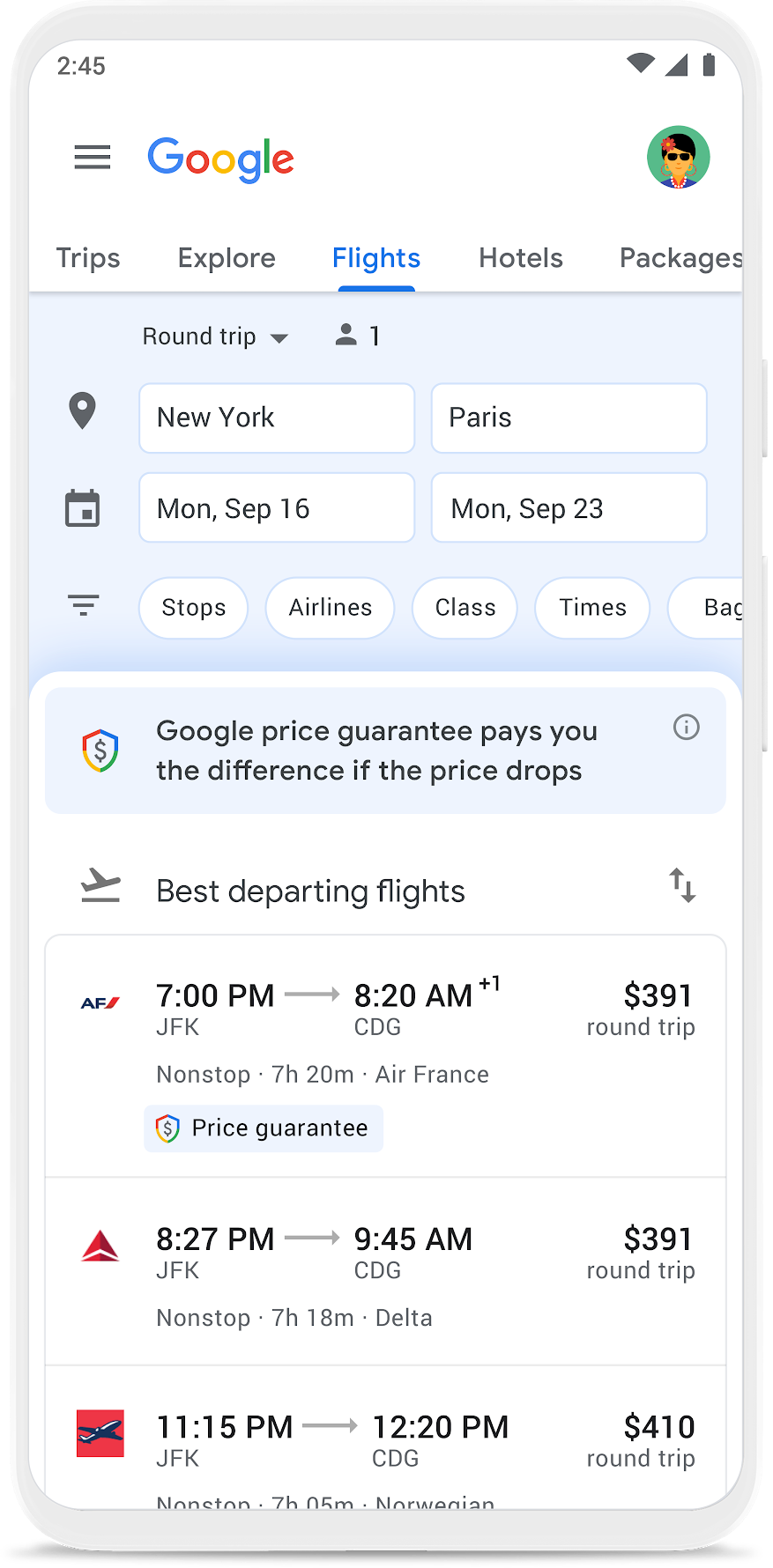Expand the Round trip dropdown
This screenshot has height=1568, width=773.
[216, 337]
